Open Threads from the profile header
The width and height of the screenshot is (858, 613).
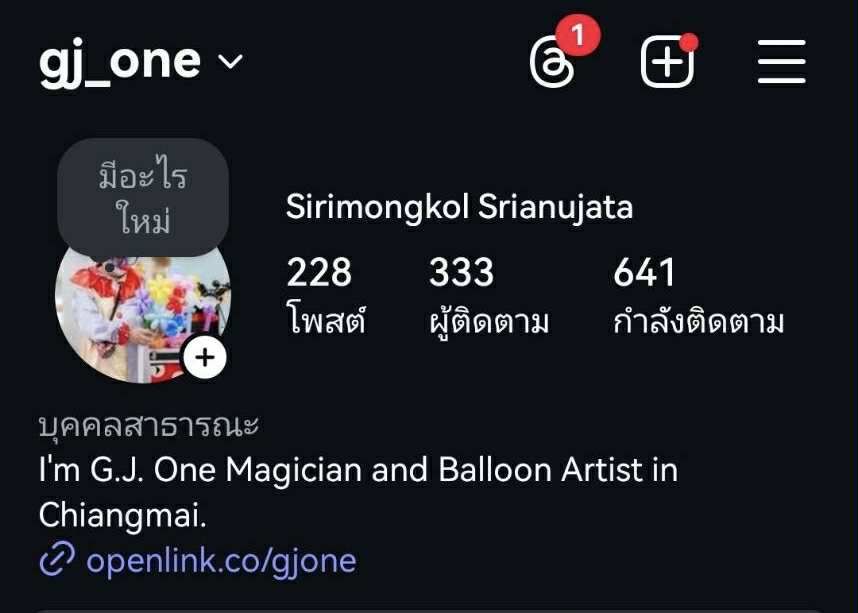pyautogui.click(x=553, y=65)
